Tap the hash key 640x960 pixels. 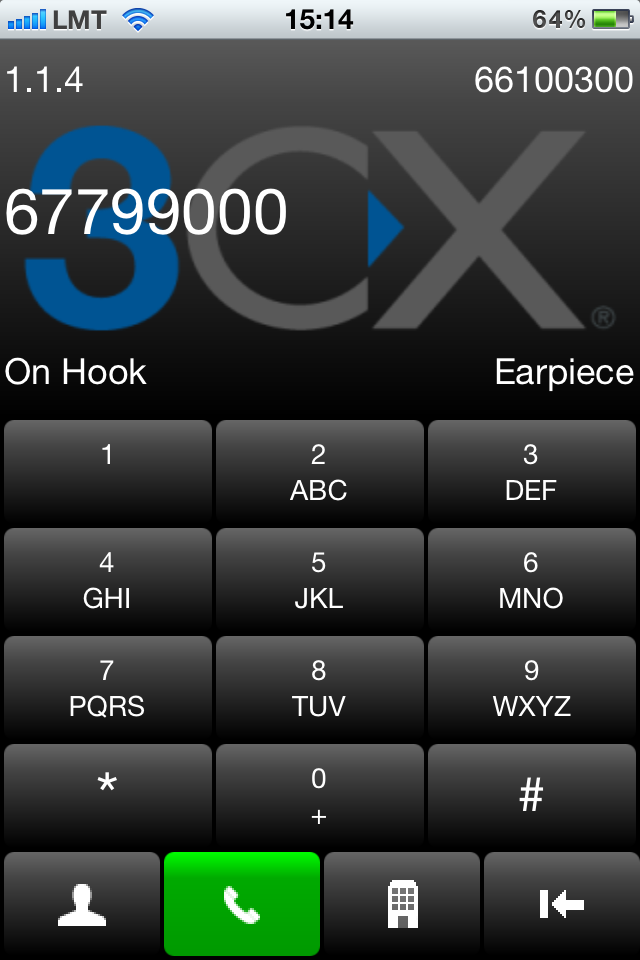[531, 795]
